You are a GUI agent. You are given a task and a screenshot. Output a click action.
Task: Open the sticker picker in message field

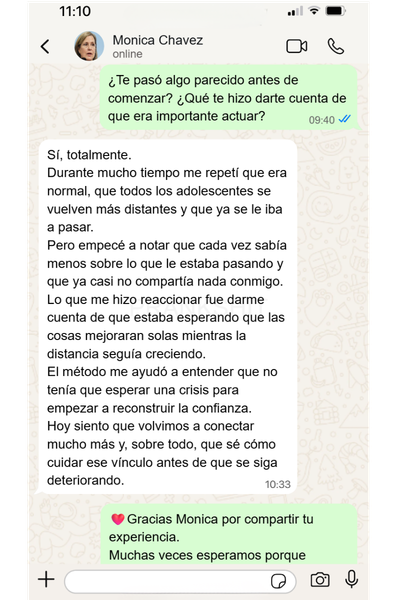click(278, 581)
